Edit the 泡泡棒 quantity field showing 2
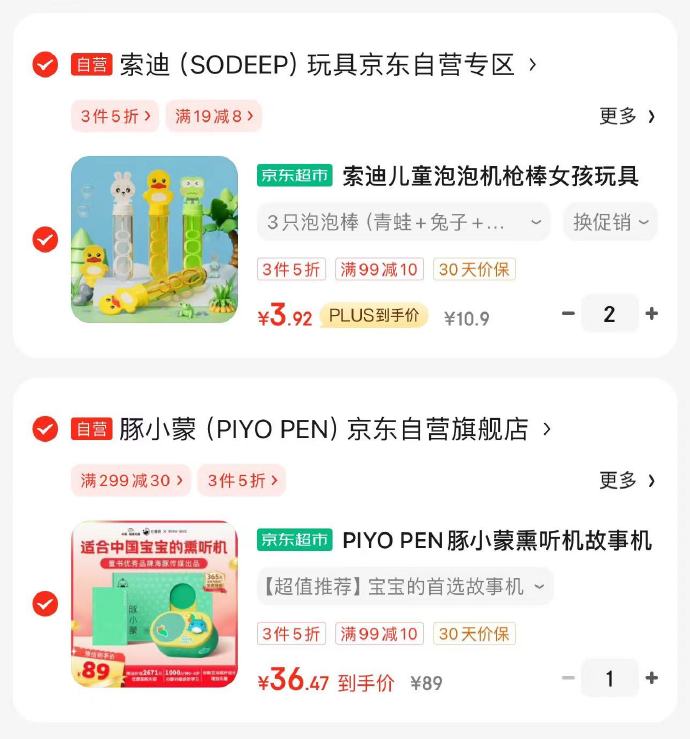Viewport: 690px width, 739px height. click(x=609, y=314)
